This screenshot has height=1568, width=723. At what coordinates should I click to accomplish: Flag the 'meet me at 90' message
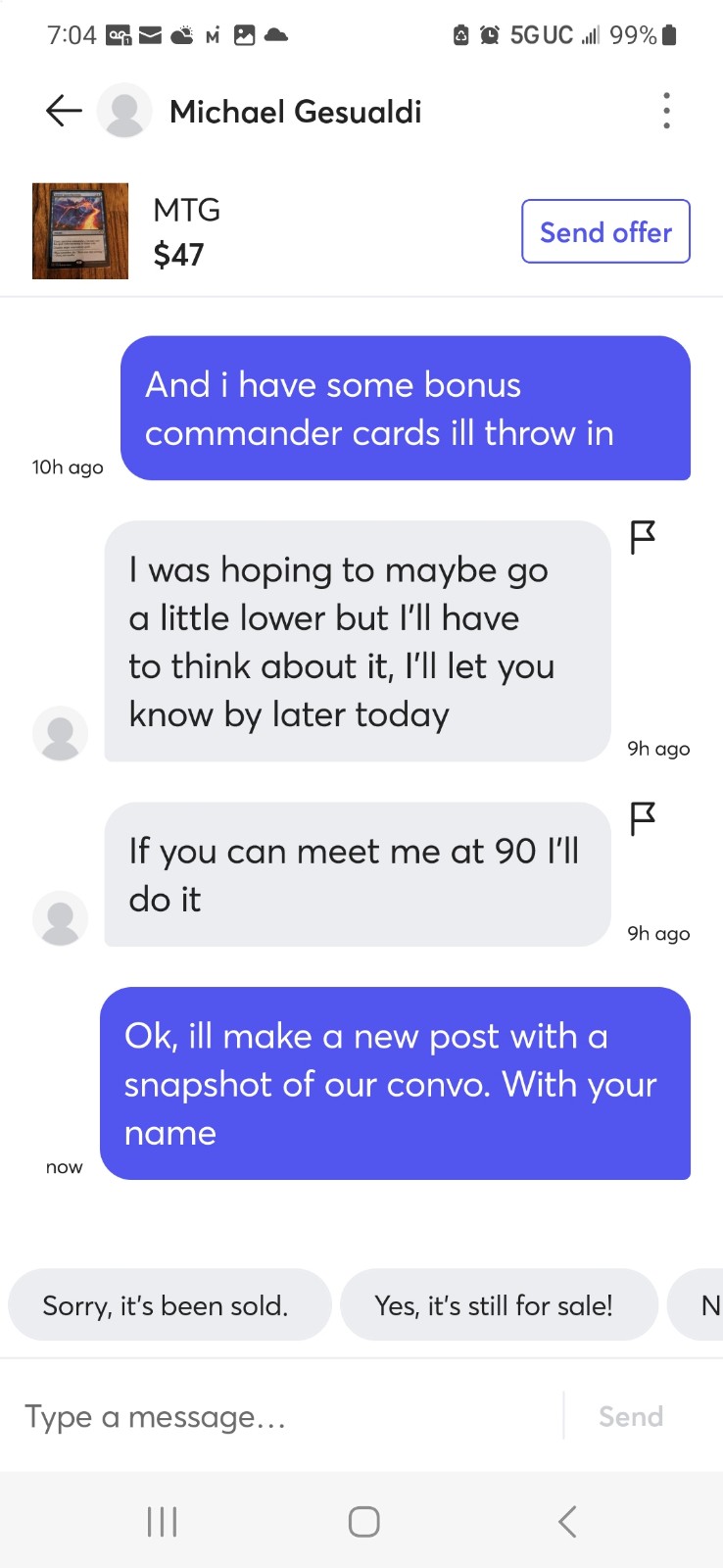tap(643, 818)
